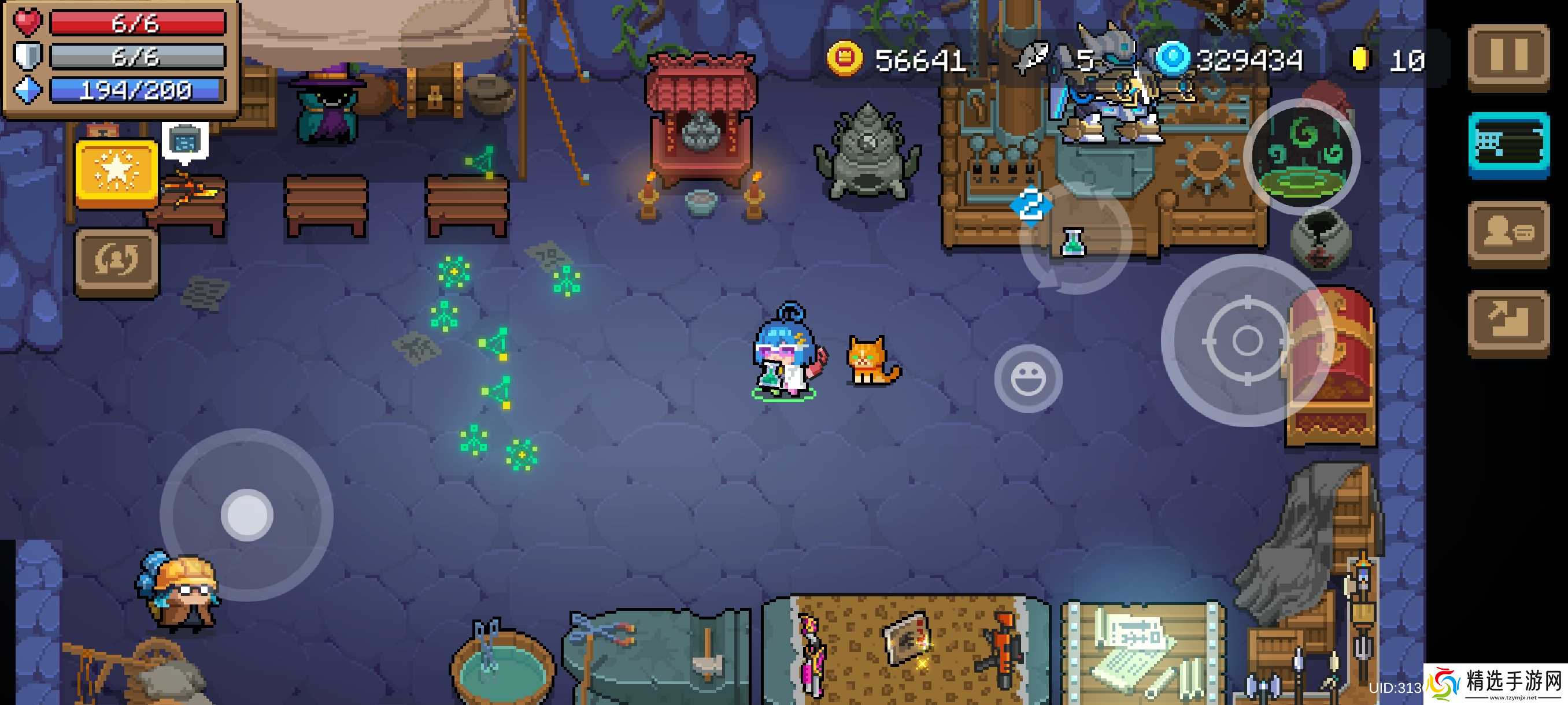Open the smiley emote button
Image resolution: width=1568 pixels, height=705 pixels.
[1028, 379]
